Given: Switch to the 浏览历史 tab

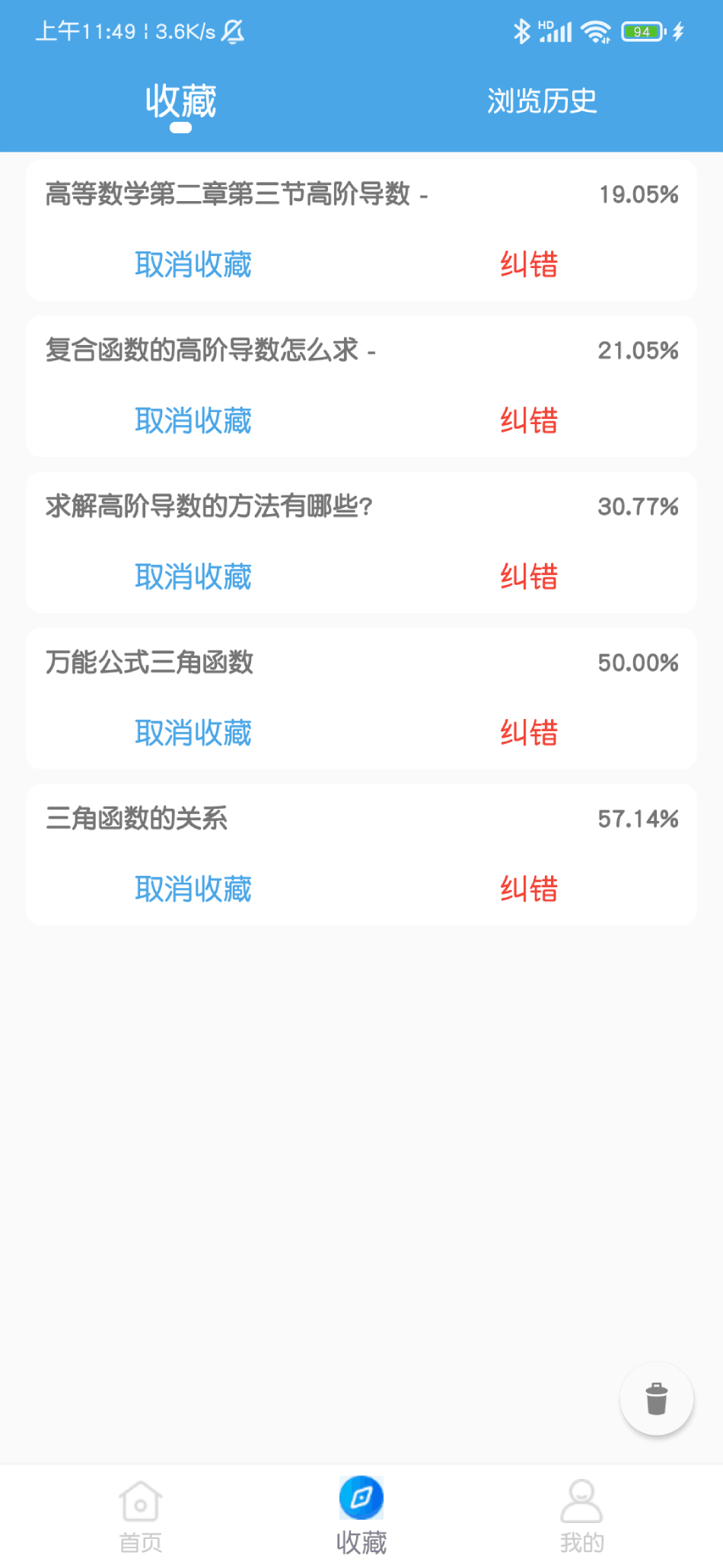Looking at the screenshot, I should pos(542,101).
